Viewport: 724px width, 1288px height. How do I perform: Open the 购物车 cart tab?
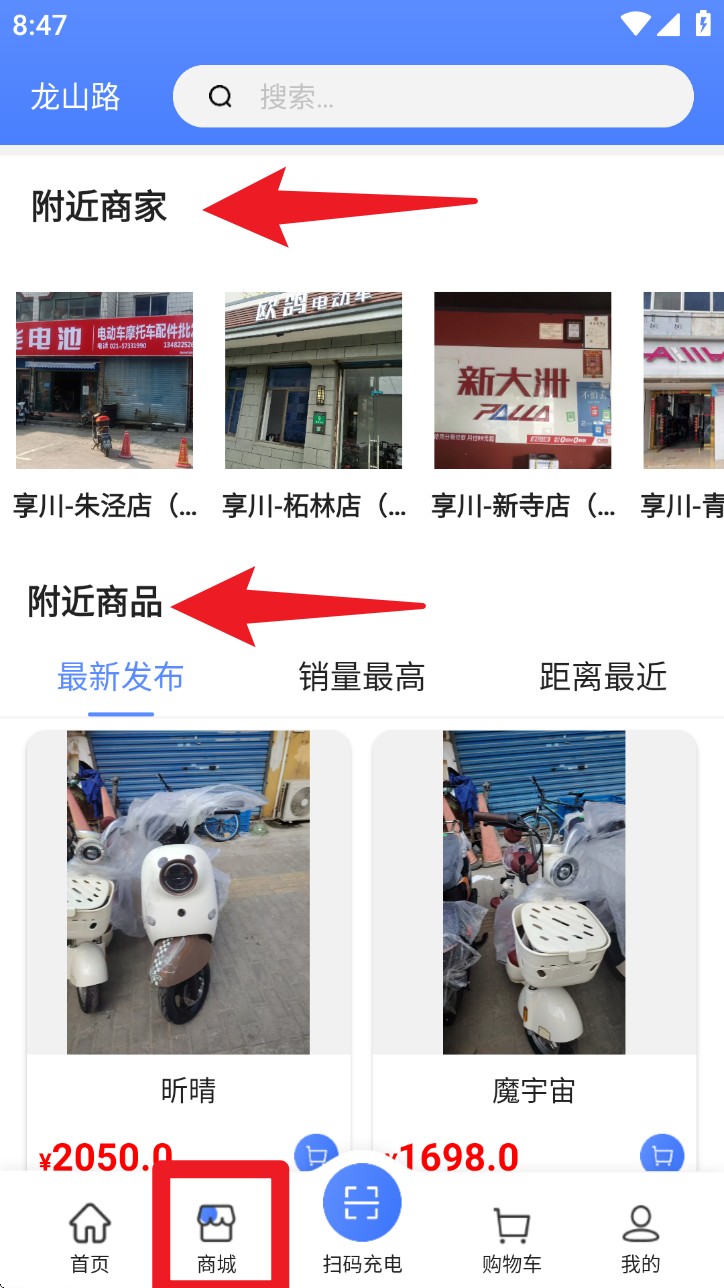(511, 1238)
